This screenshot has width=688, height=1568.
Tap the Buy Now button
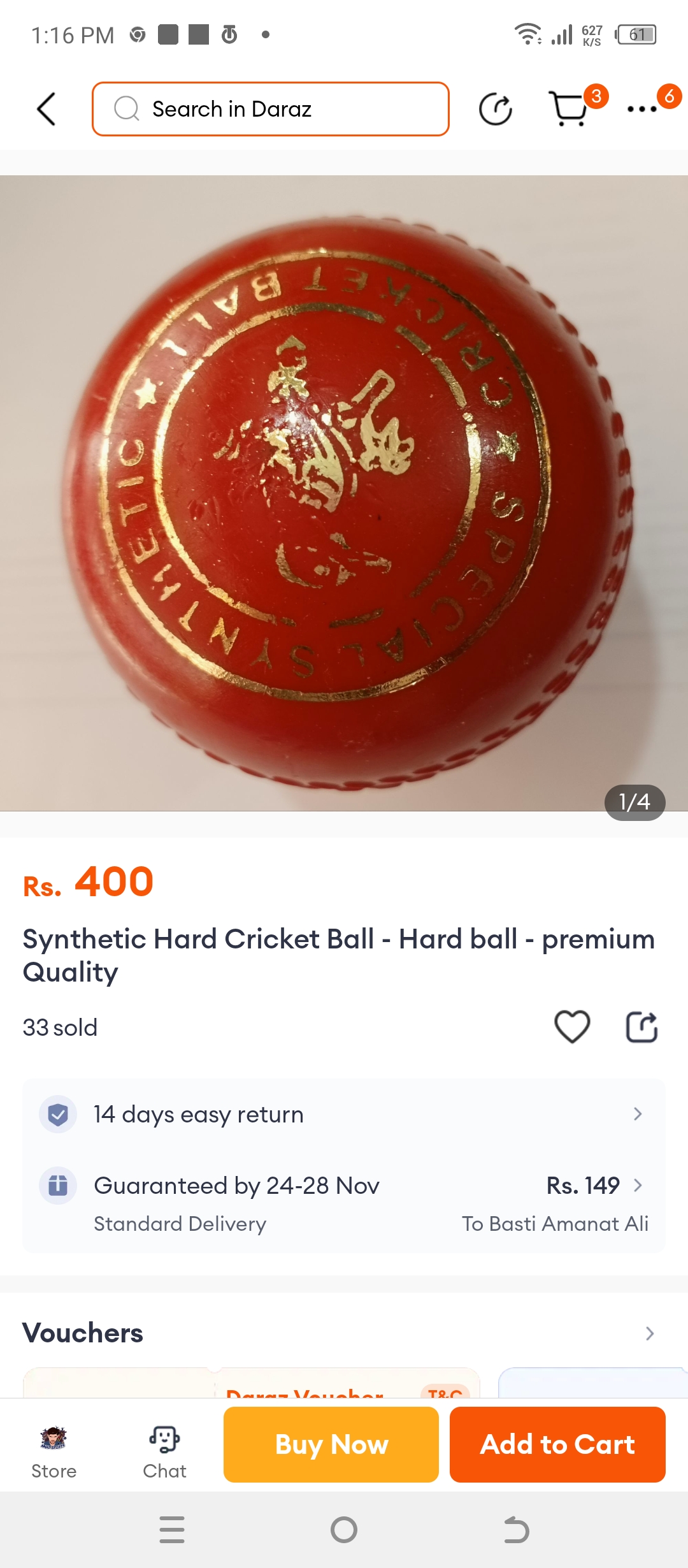pos(331,1444)
